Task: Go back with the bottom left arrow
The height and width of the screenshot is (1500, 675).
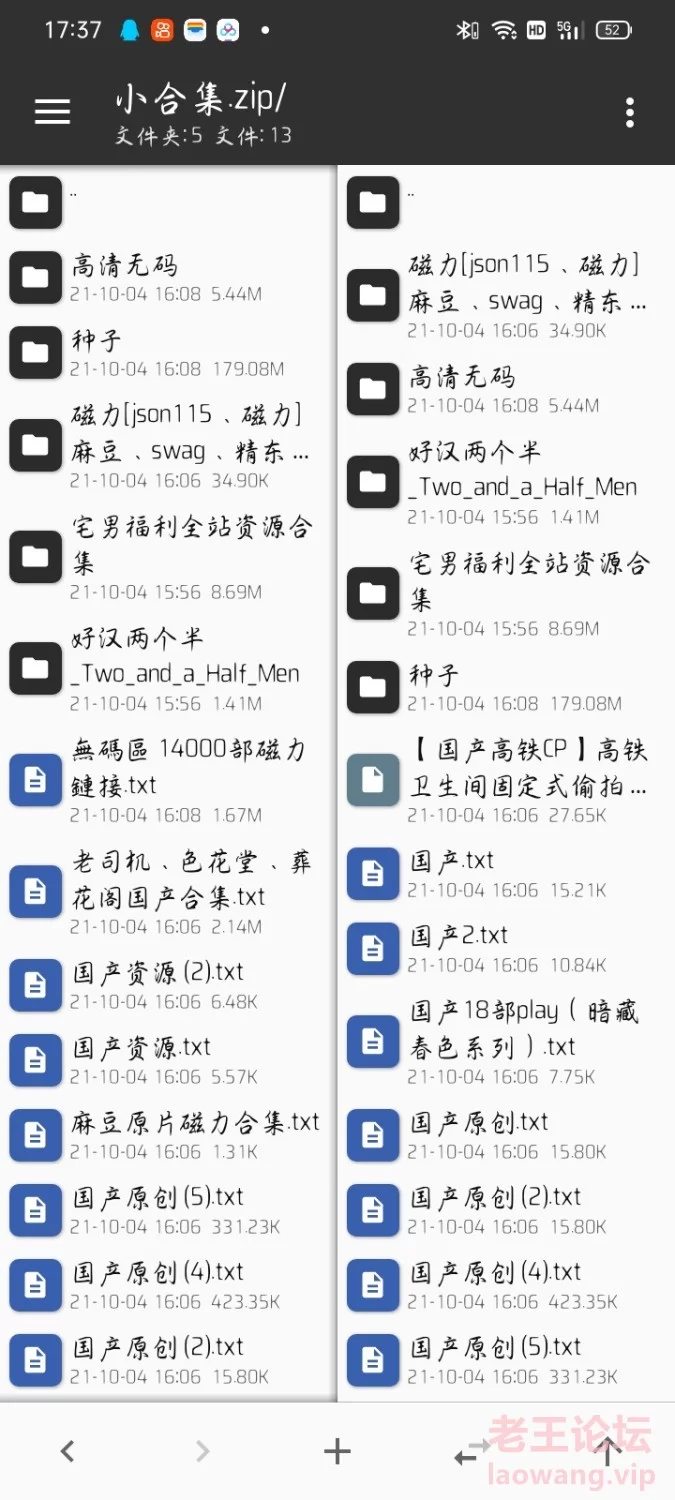Action: point(67,1451)
